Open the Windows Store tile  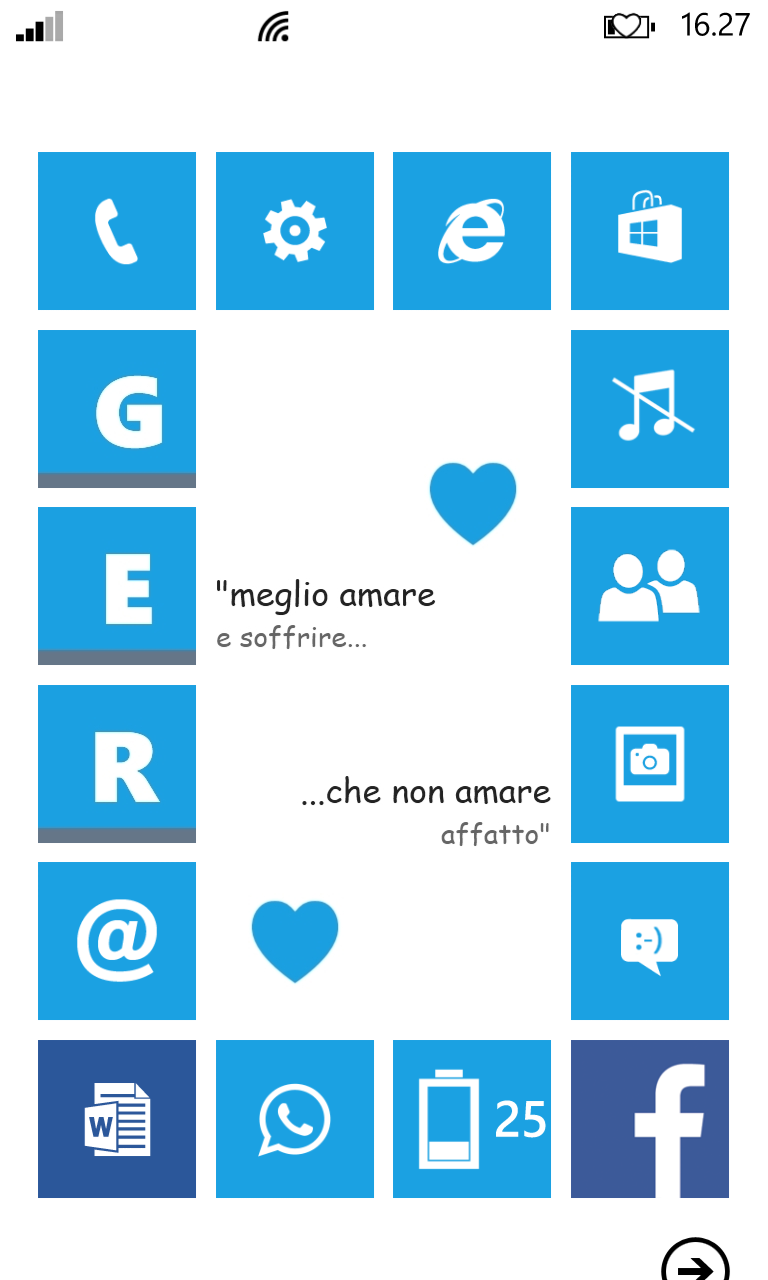649,230
